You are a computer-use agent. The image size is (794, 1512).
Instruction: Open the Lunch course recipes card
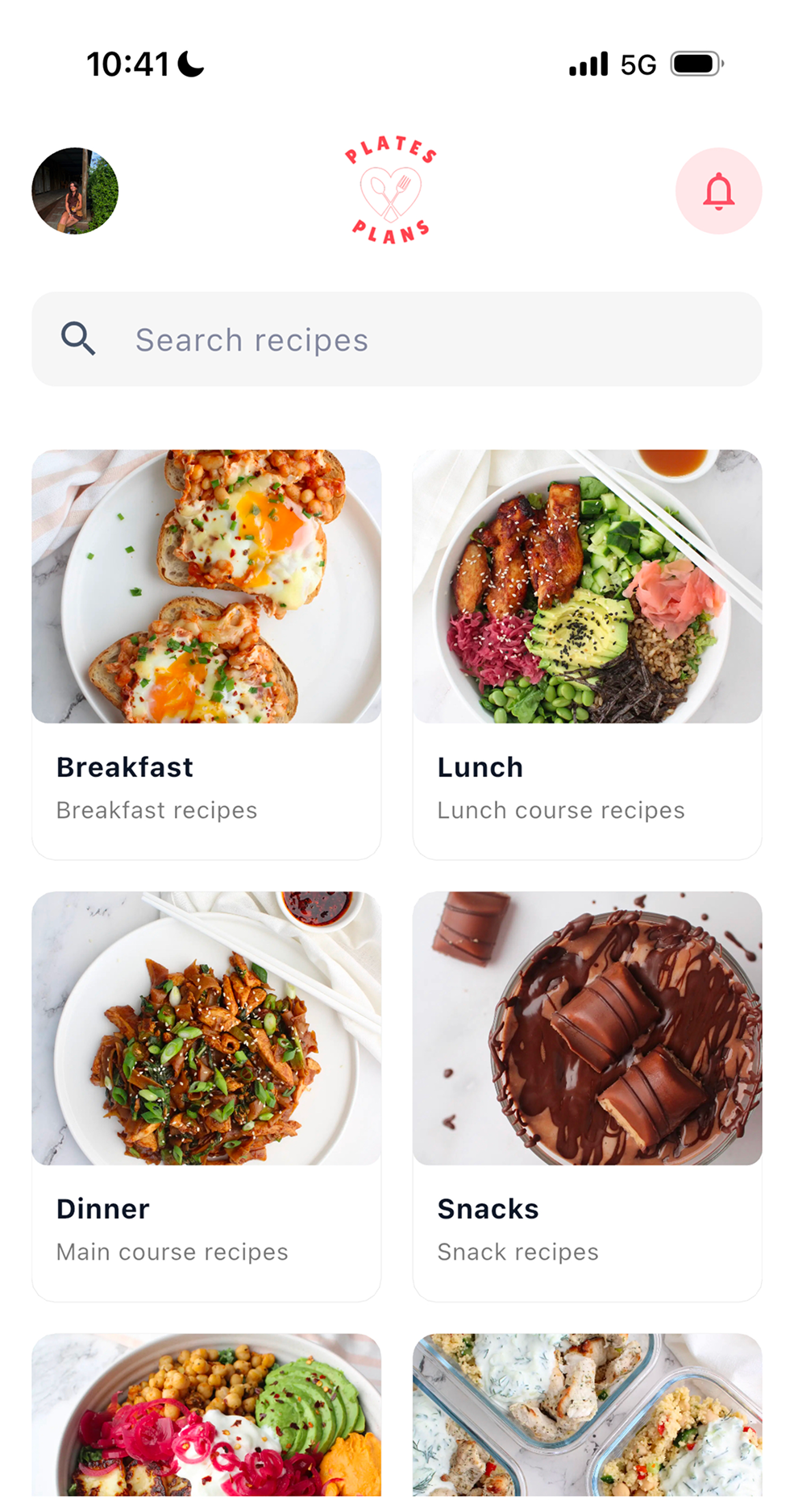tap(587, 654)
